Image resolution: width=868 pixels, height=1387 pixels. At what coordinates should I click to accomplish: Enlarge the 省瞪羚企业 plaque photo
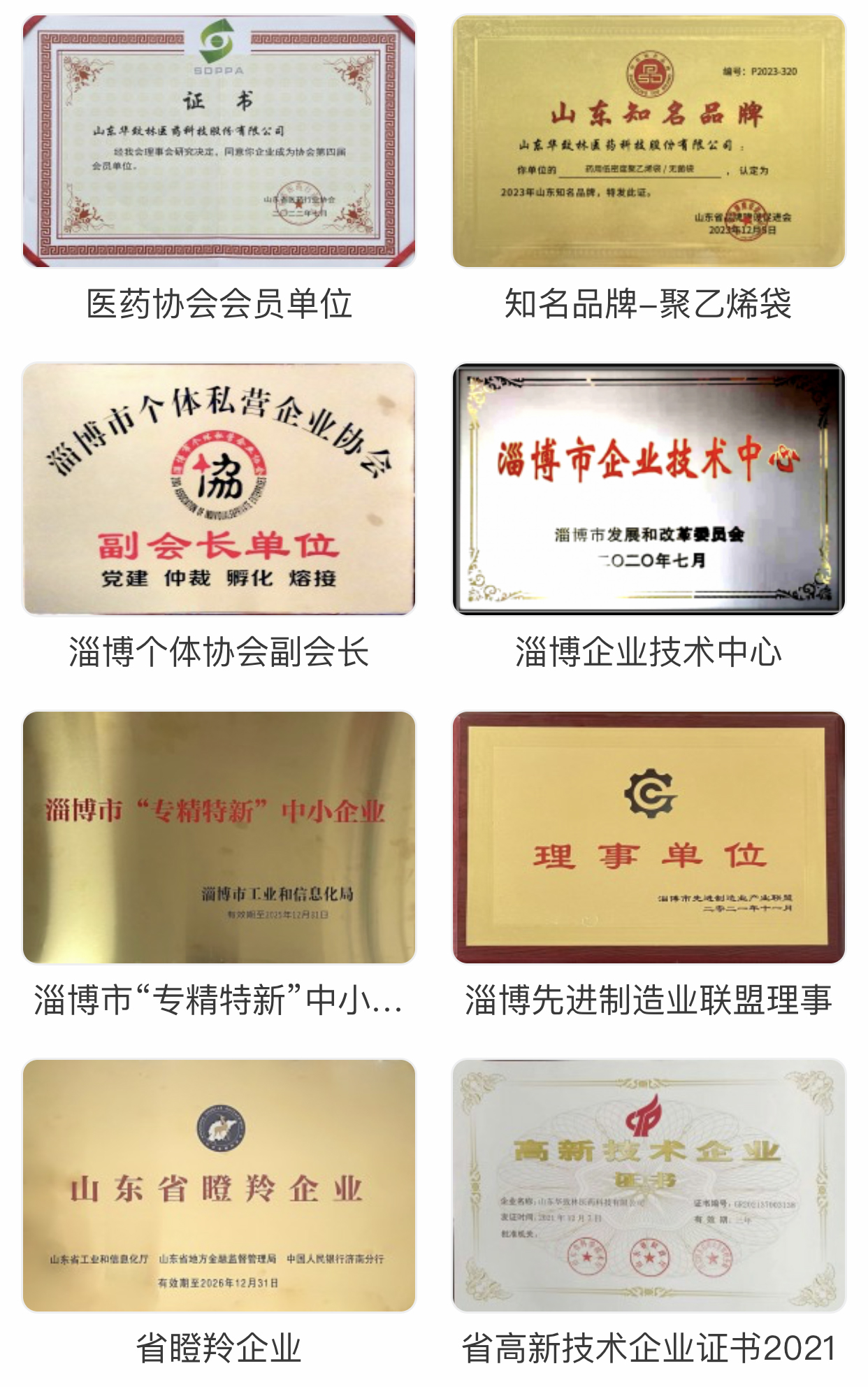click(x=219, y=1185)
